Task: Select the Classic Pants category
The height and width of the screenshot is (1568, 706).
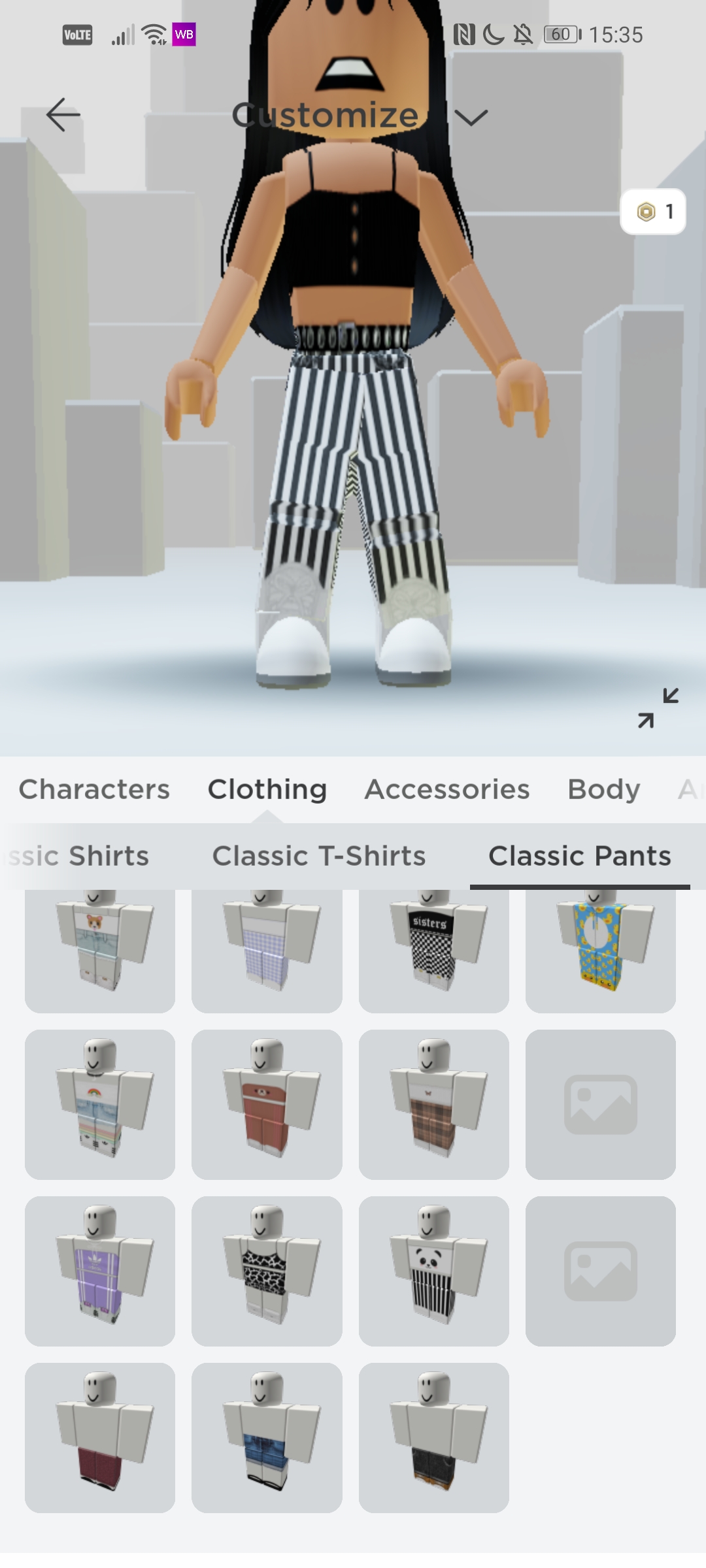Action: 580,856
